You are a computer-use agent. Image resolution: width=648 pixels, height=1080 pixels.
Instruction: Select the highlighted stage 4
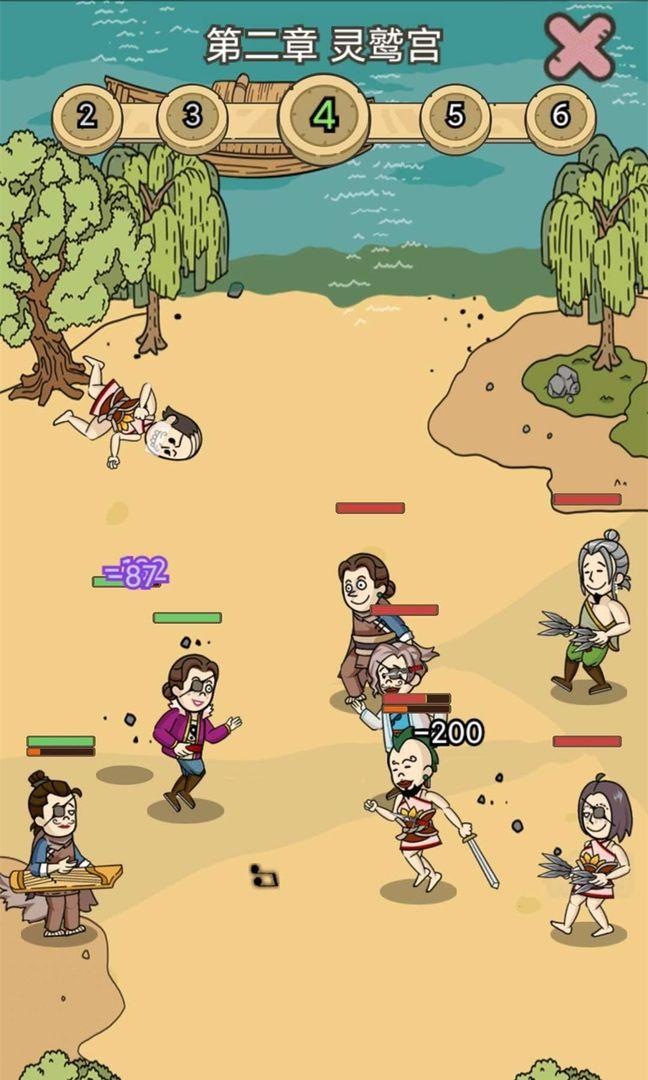click(x=324, y=116)
